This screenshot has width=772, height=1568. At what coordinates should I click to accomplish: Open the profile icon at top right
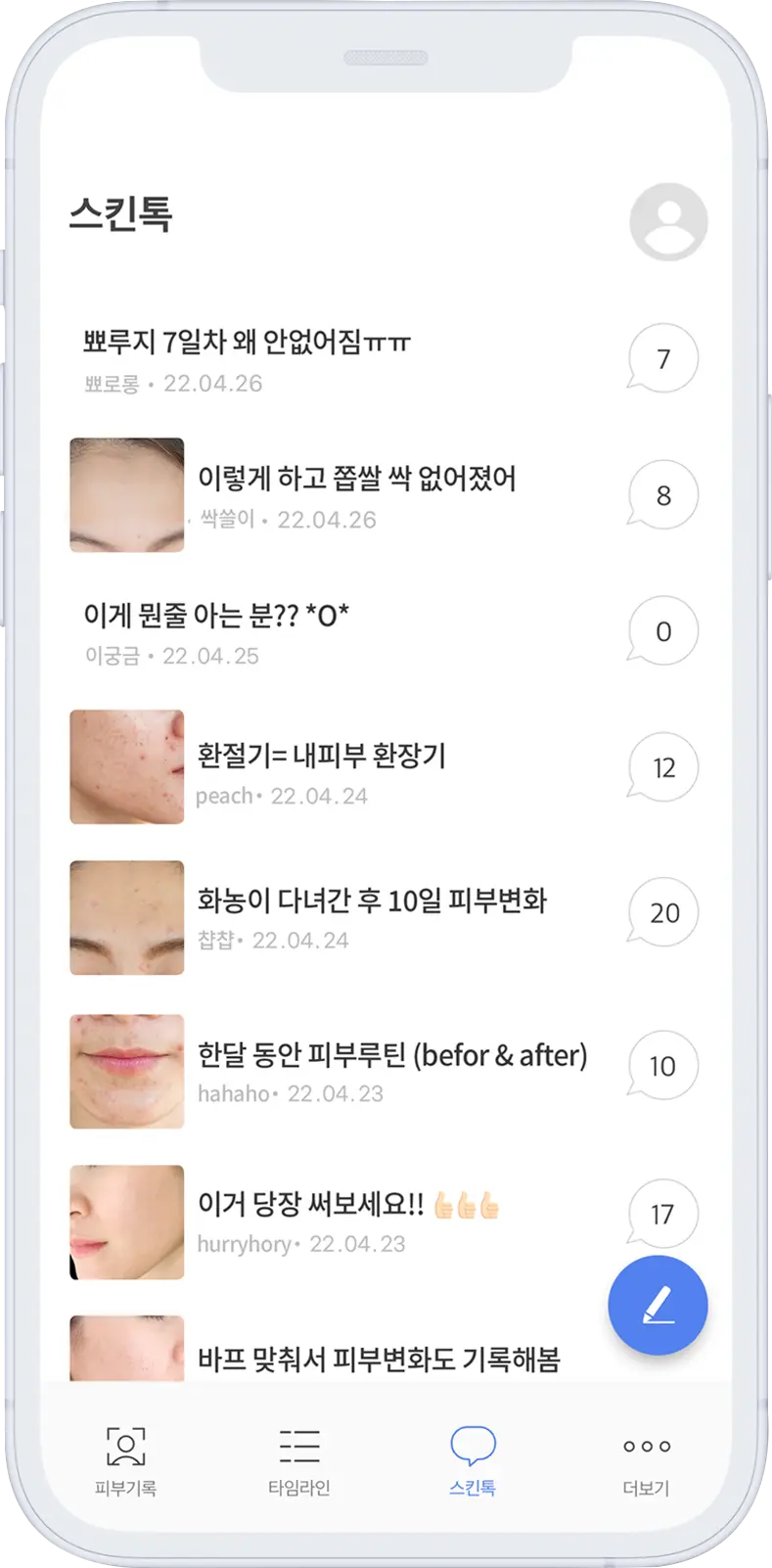670,221
